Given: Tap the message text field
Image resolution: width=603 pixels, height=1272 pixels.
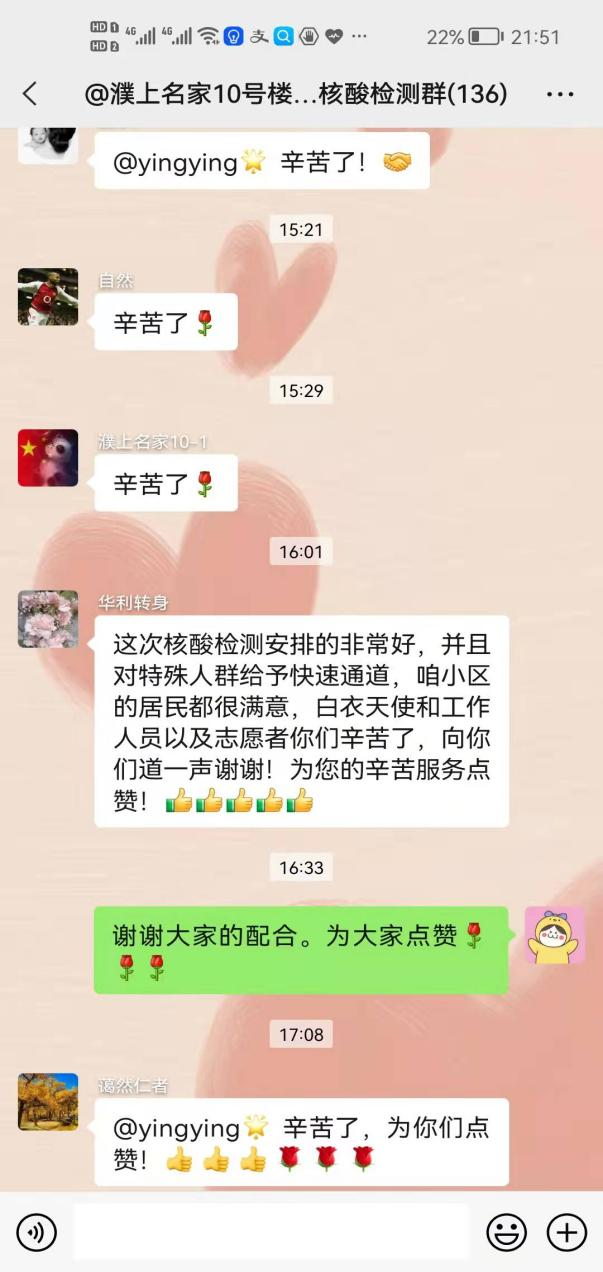Looking at the screenshot, I should pyautogui.click(x=271, y=1232).
